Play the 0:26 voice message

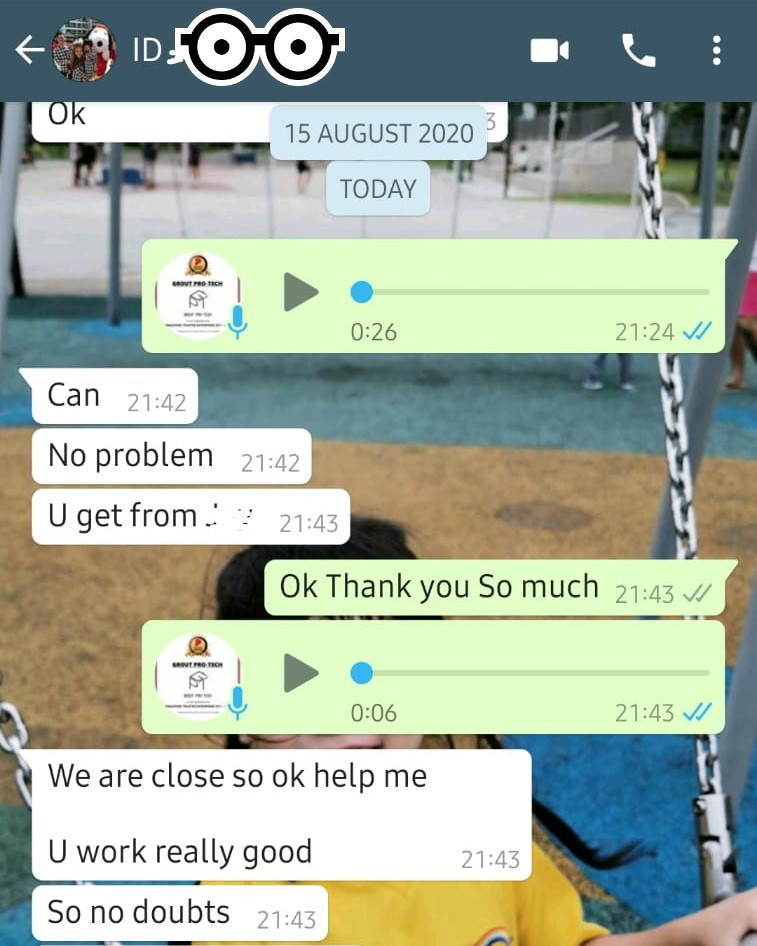(300, 292)
